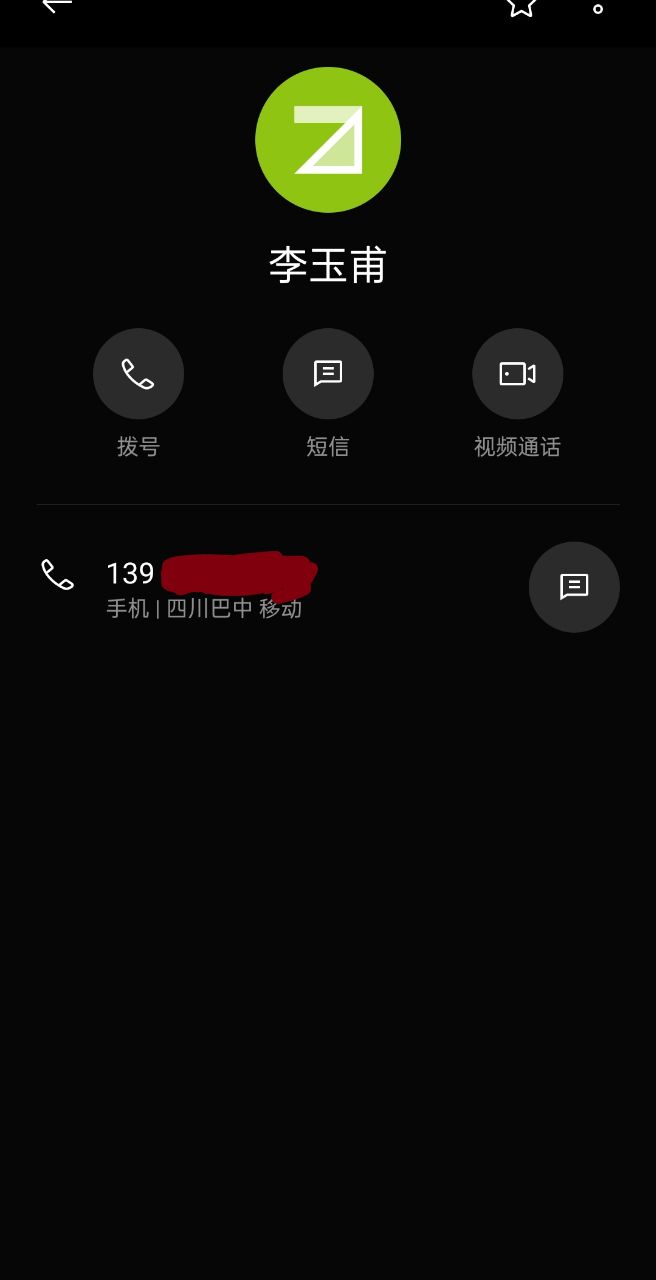The image size is (656, 1280).
Task: Open the green contact avatar
Action: tap(328, 140)
